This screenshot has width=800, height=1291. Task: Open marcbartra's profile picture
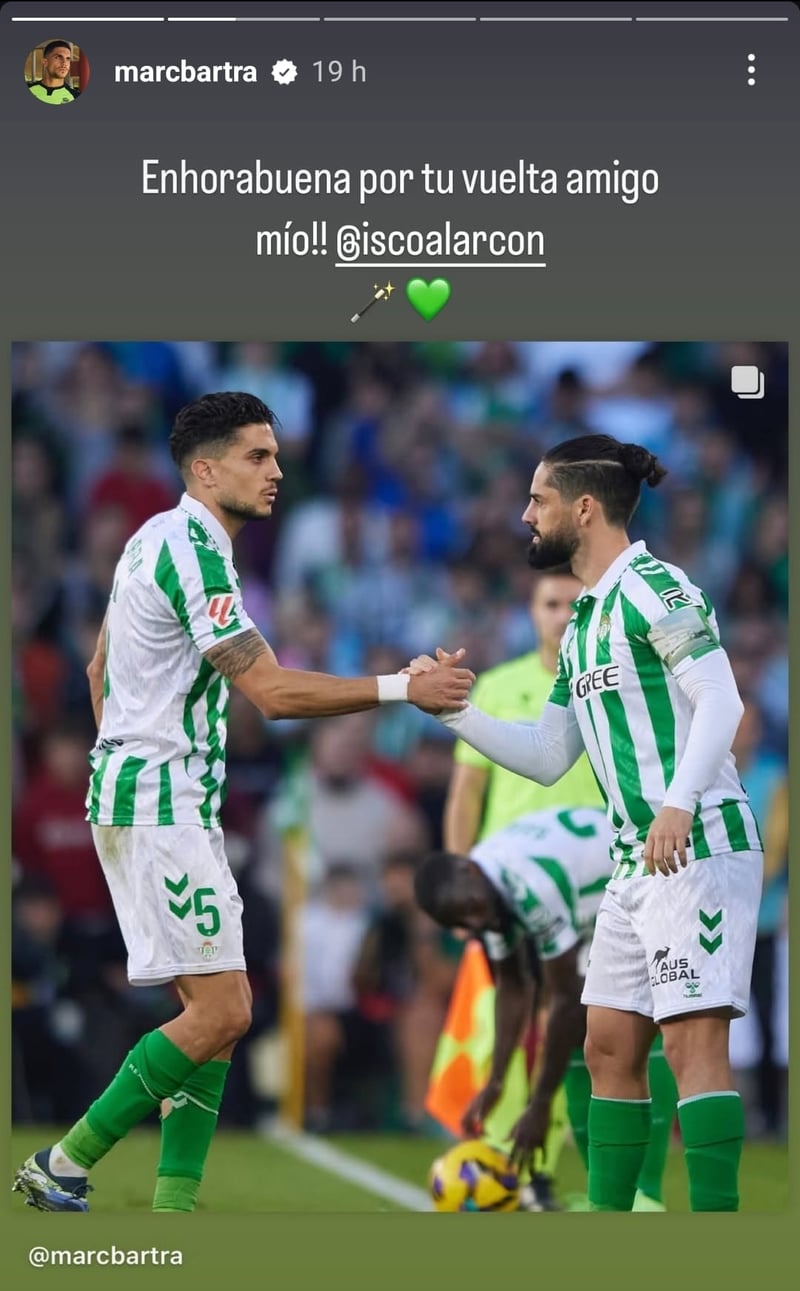pyautogui.click(x=56, y=71)
